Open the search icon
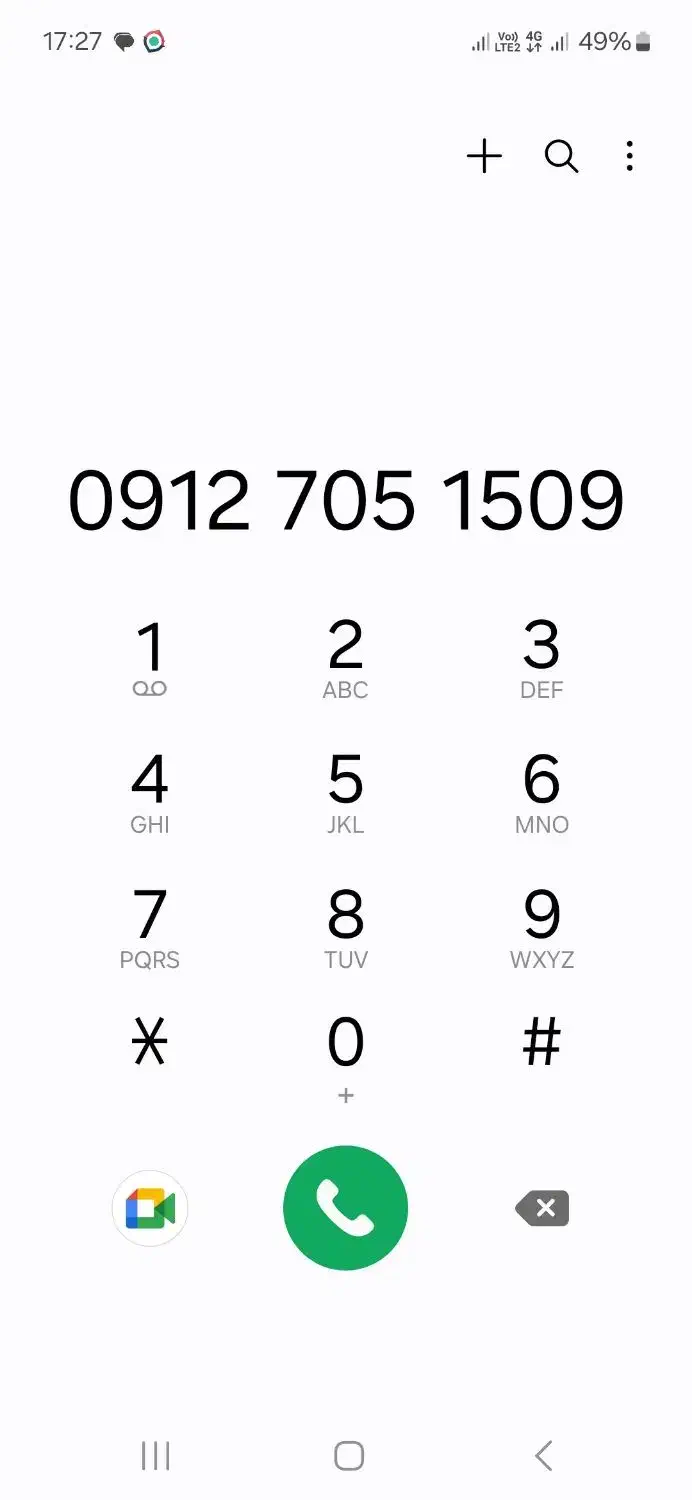 [x=561, y=157]
